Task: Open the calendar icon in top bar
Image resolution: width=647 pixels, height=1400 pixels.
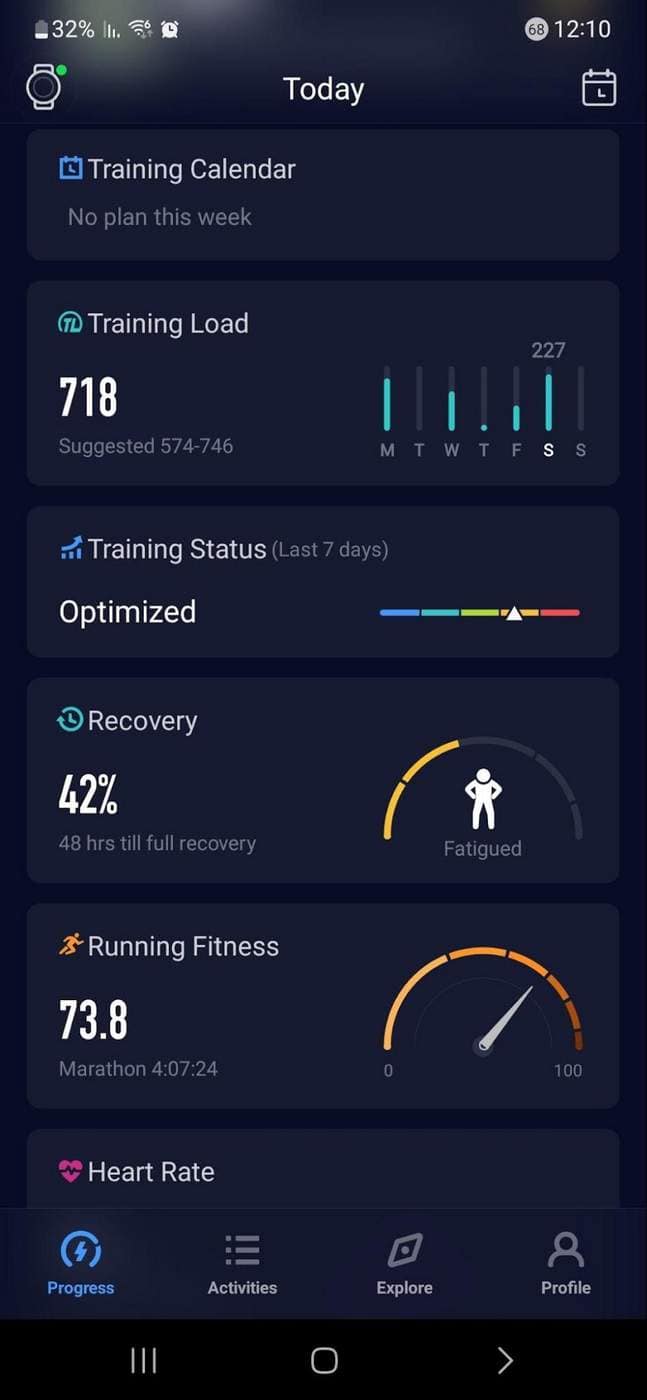Action: click(599, 88)
